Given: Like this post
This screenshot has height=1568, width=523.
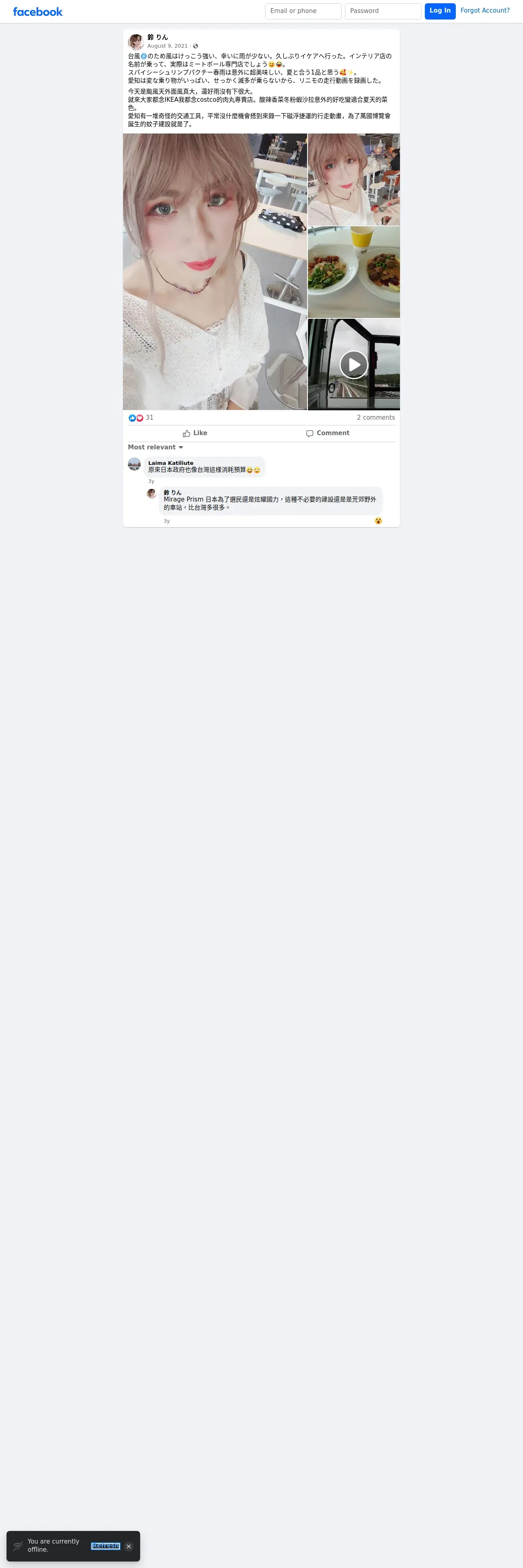Looking at the screenshot, I should [195, 434].
